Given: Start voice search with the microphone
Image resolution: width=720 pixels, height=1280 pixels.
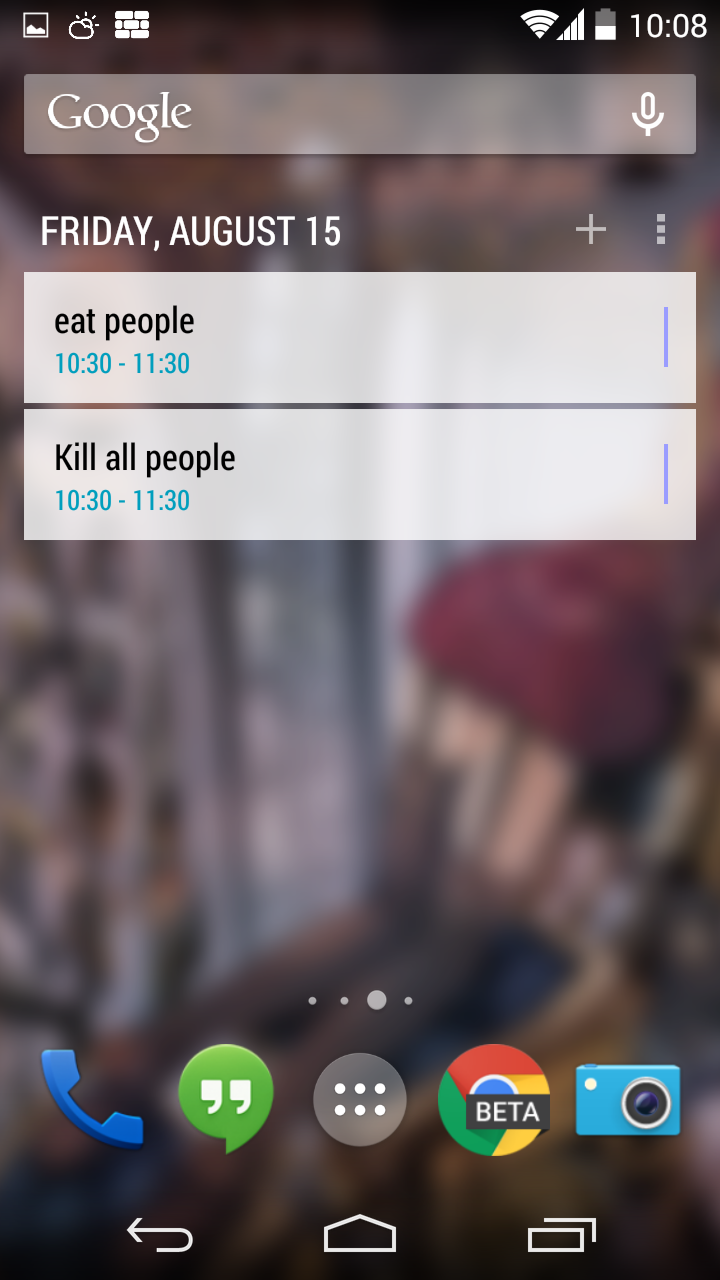Looking at the screenshot, I should (647, 114).
